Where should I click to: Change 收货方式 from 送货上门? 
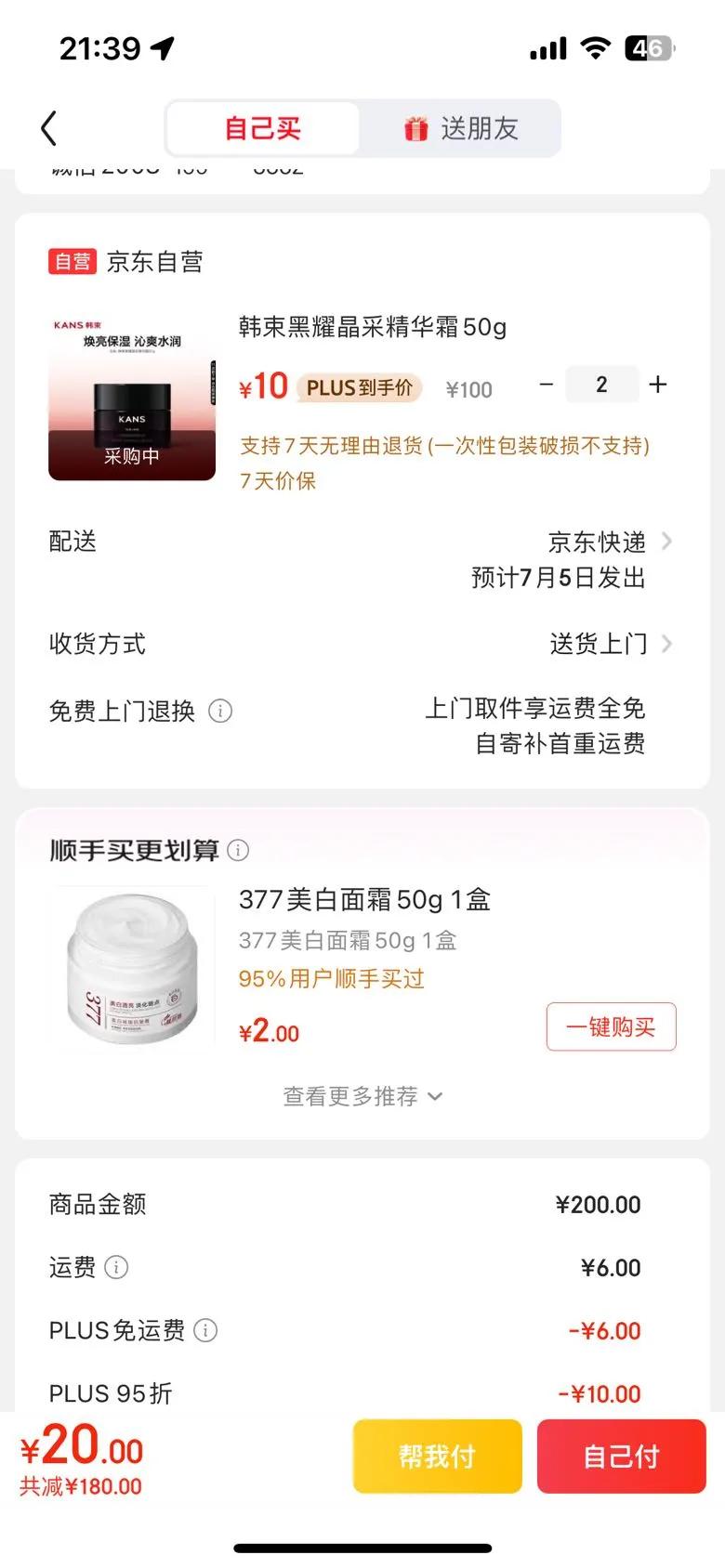[609, 644]
